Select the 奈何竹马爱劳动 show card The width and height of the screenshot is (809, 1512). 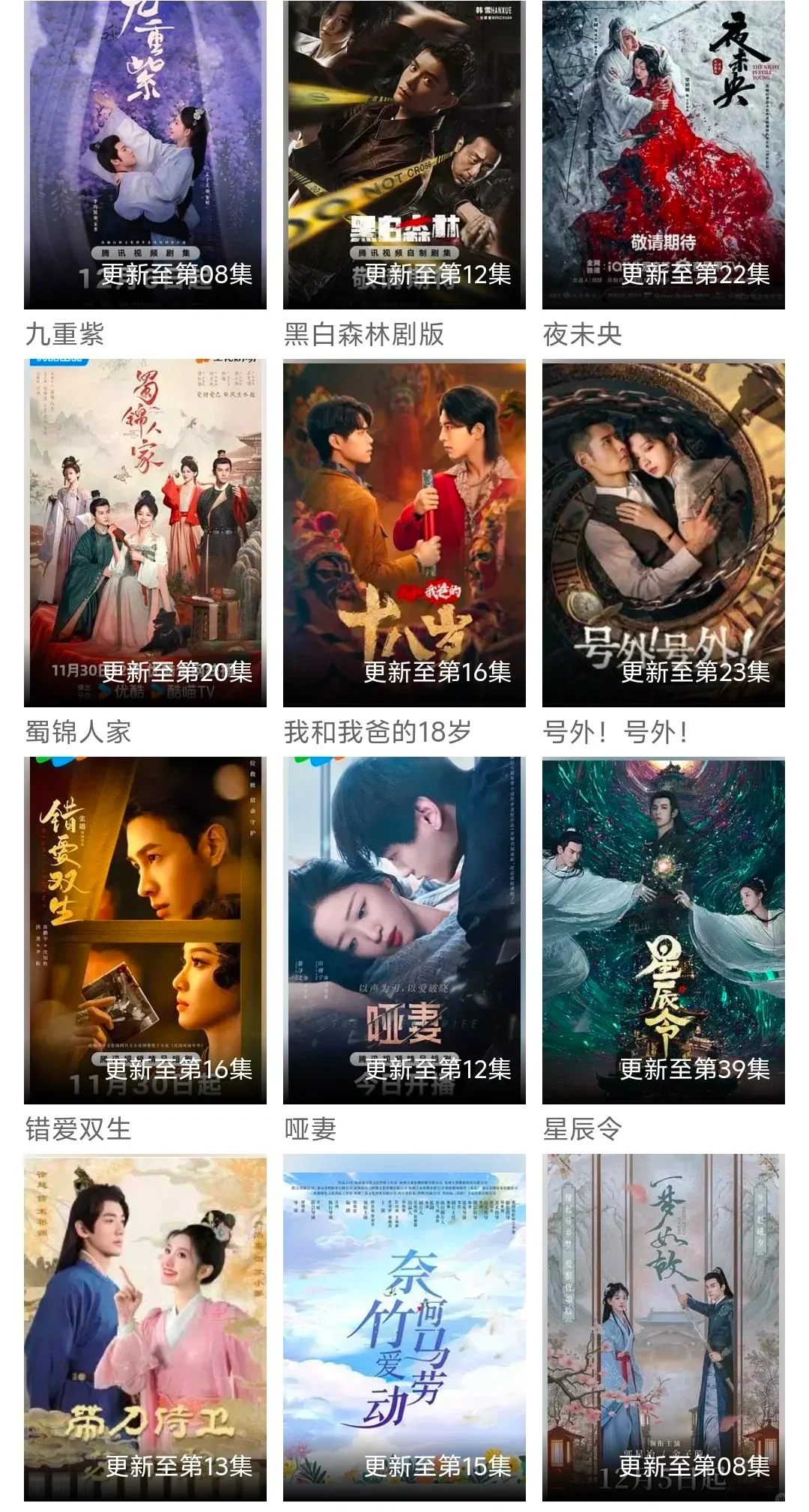404,1328
